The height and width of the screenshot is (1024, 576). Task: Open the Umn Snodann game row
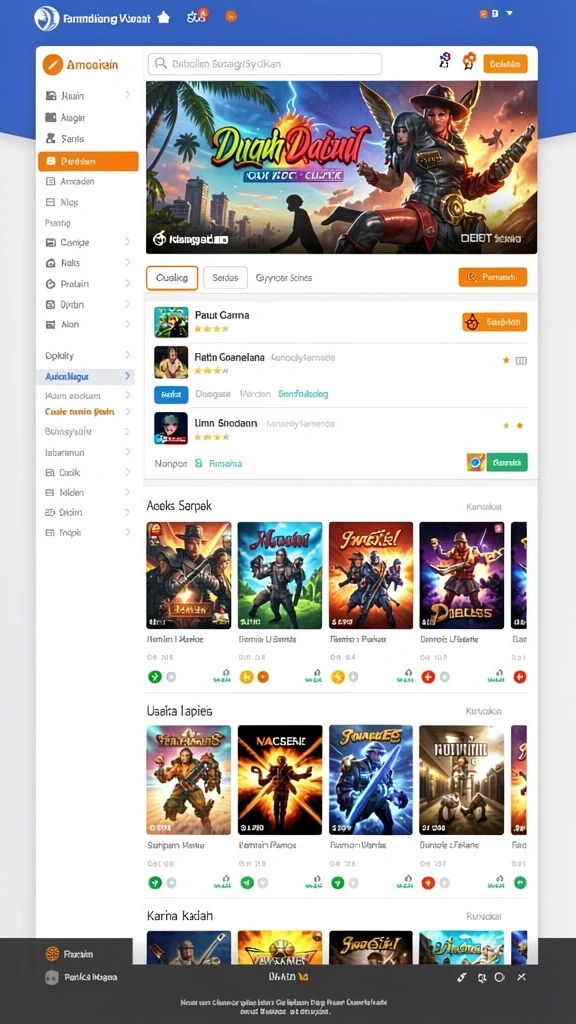(340, 428)
